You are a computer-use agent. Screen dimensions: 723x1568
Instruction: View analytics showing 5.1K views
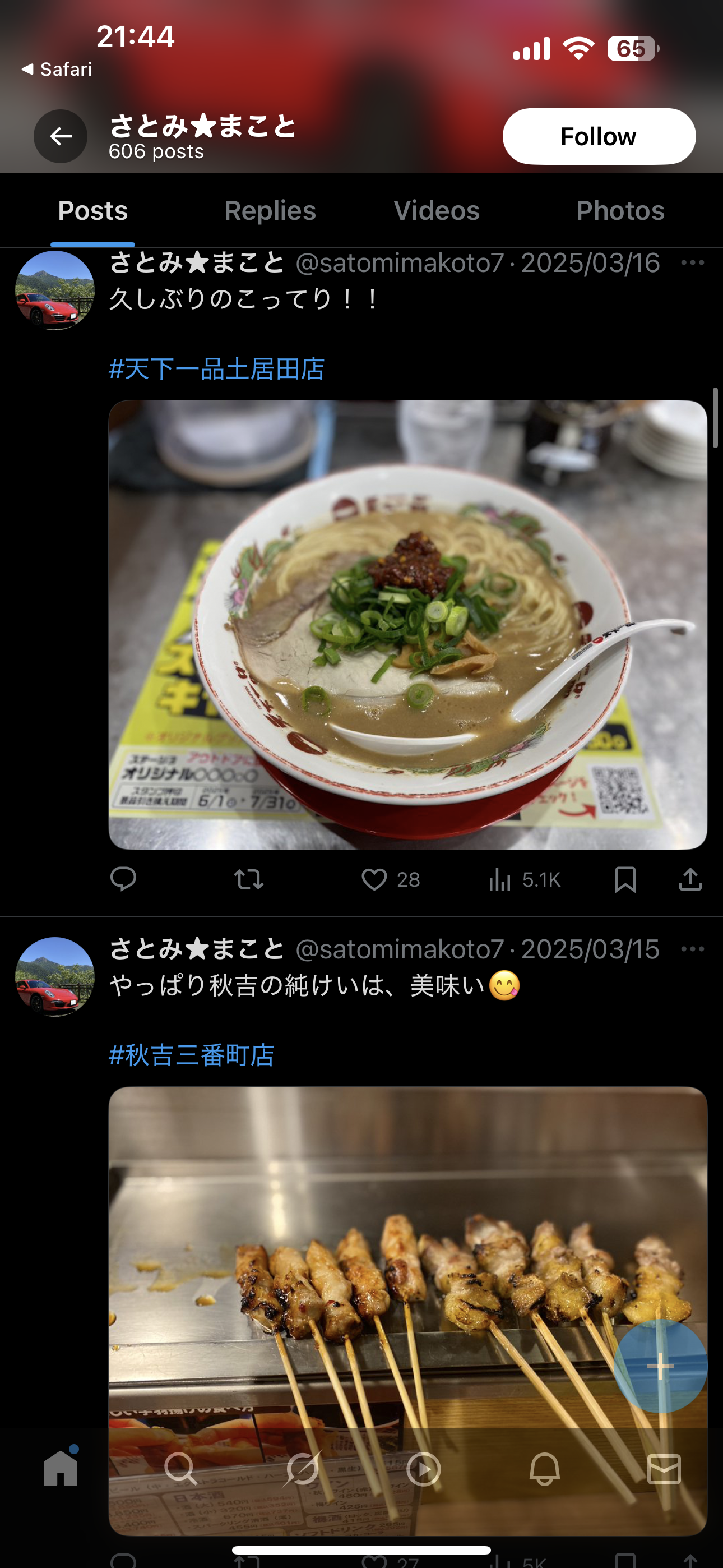tap(524, 879)
